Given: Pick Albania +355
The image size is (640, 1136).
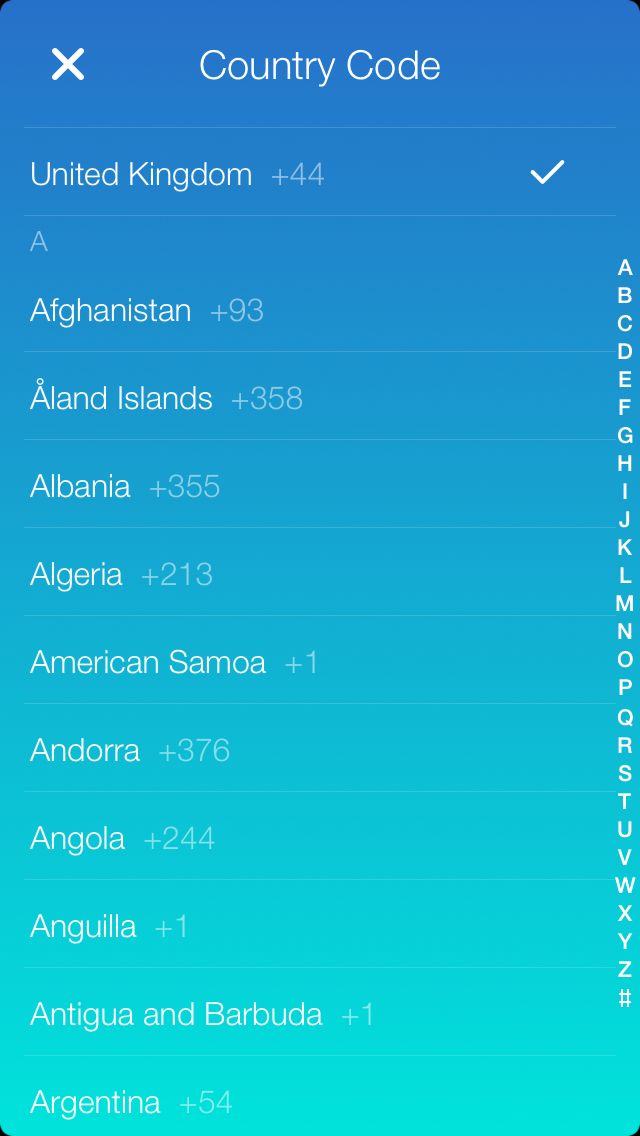Looking at the screenshot, I should tap(300, 486).
